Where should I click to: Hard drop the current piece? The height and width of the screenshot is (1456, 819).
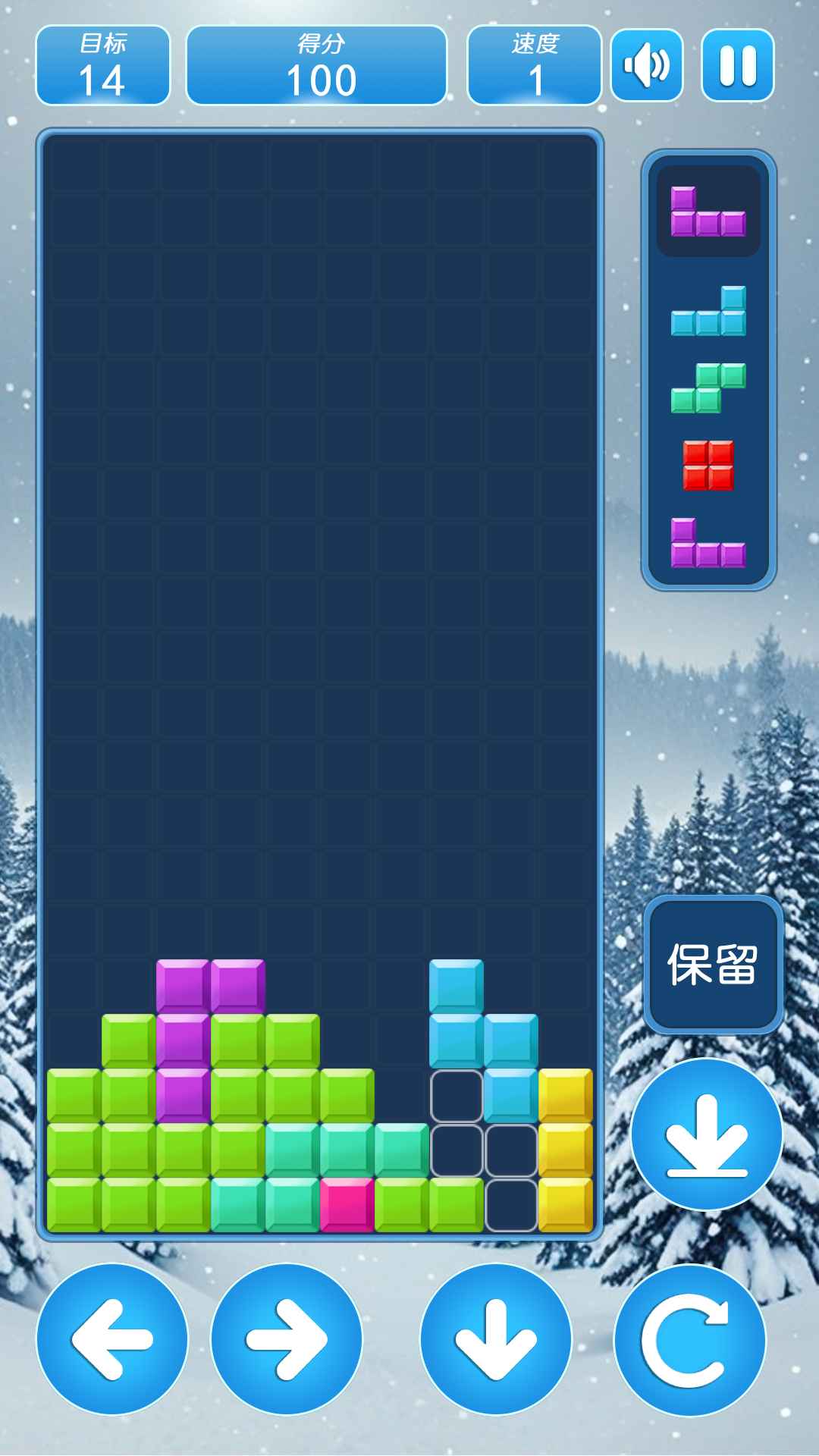(707, 1134)
